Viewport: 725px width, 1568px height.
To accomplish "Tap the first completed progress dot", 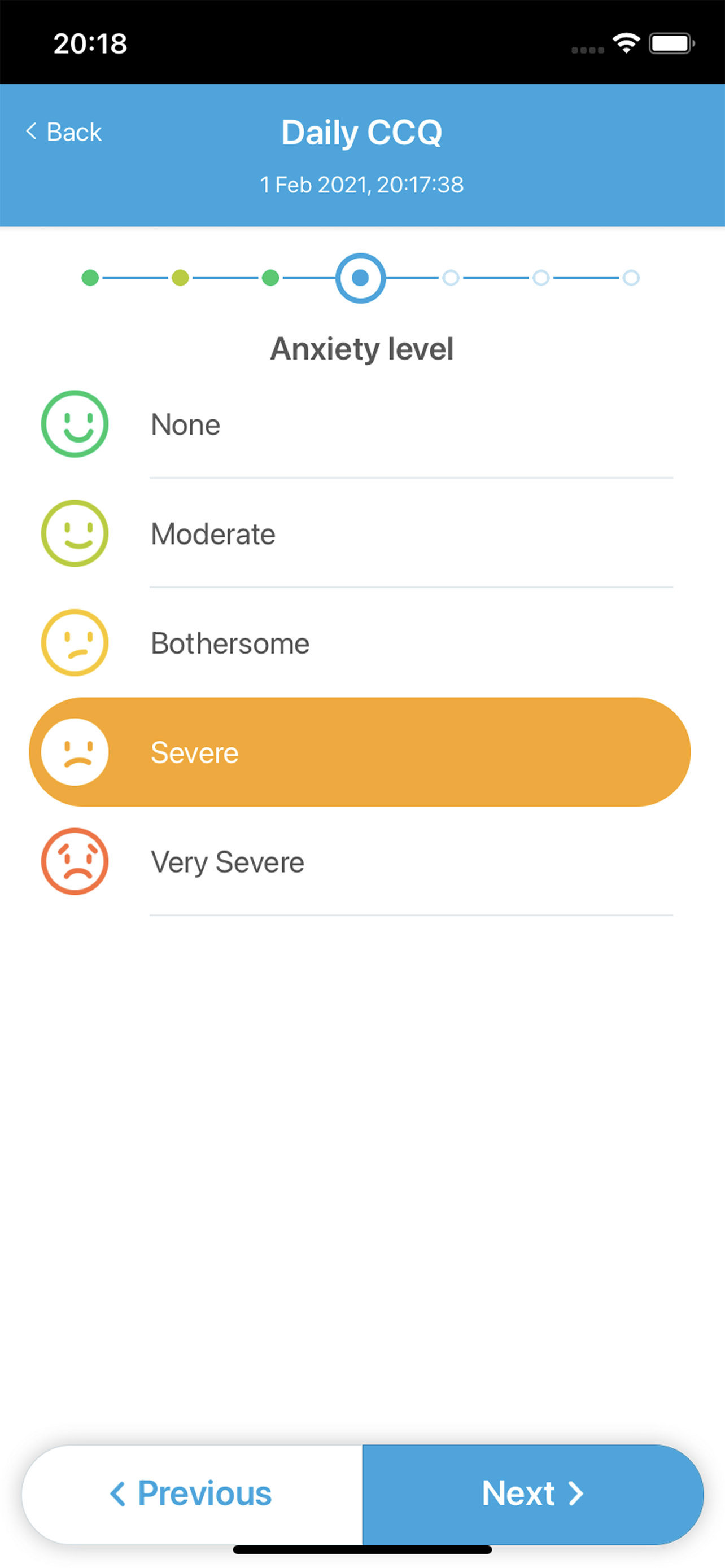I will click(x=90, y=278).
